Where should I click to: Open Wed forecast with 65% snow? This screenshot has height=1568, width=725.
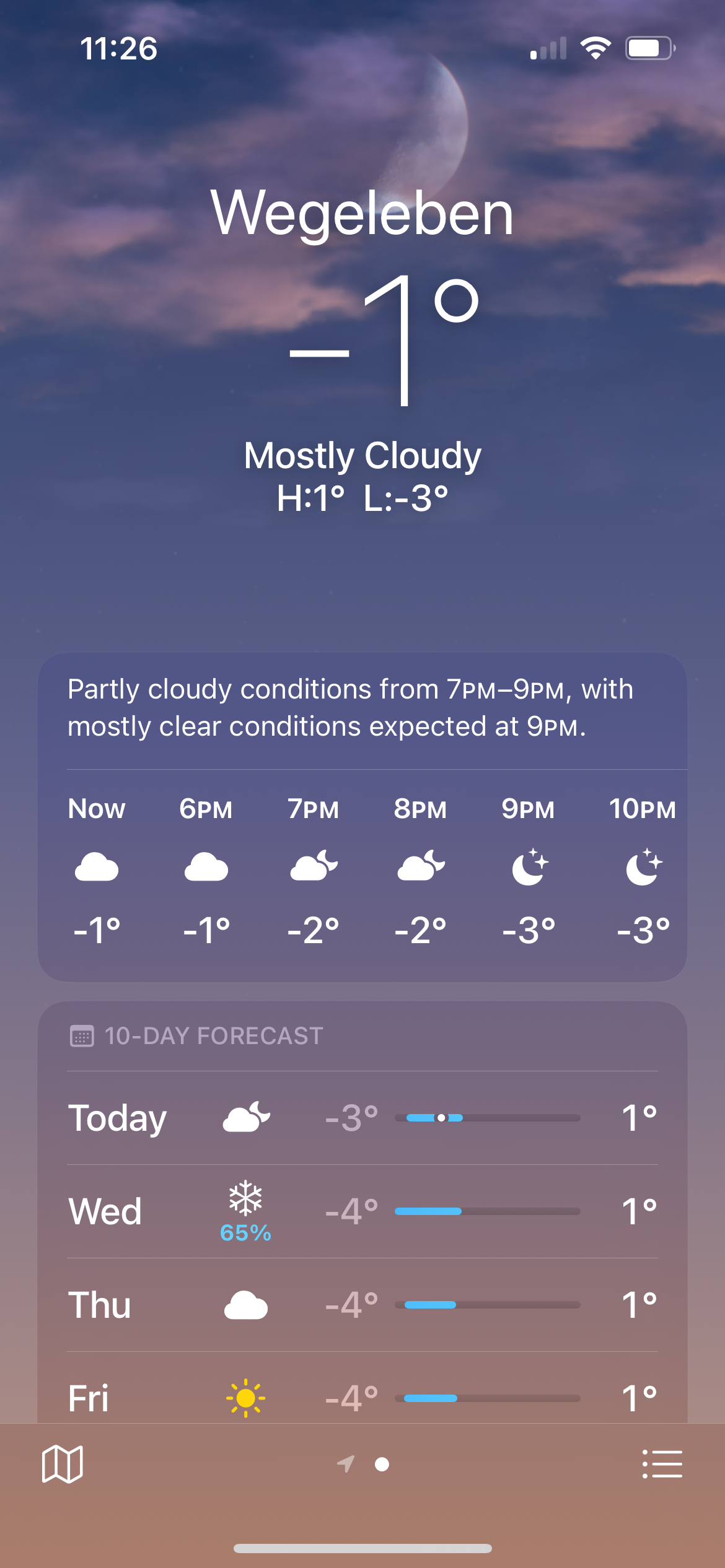tap(362, 1211)
